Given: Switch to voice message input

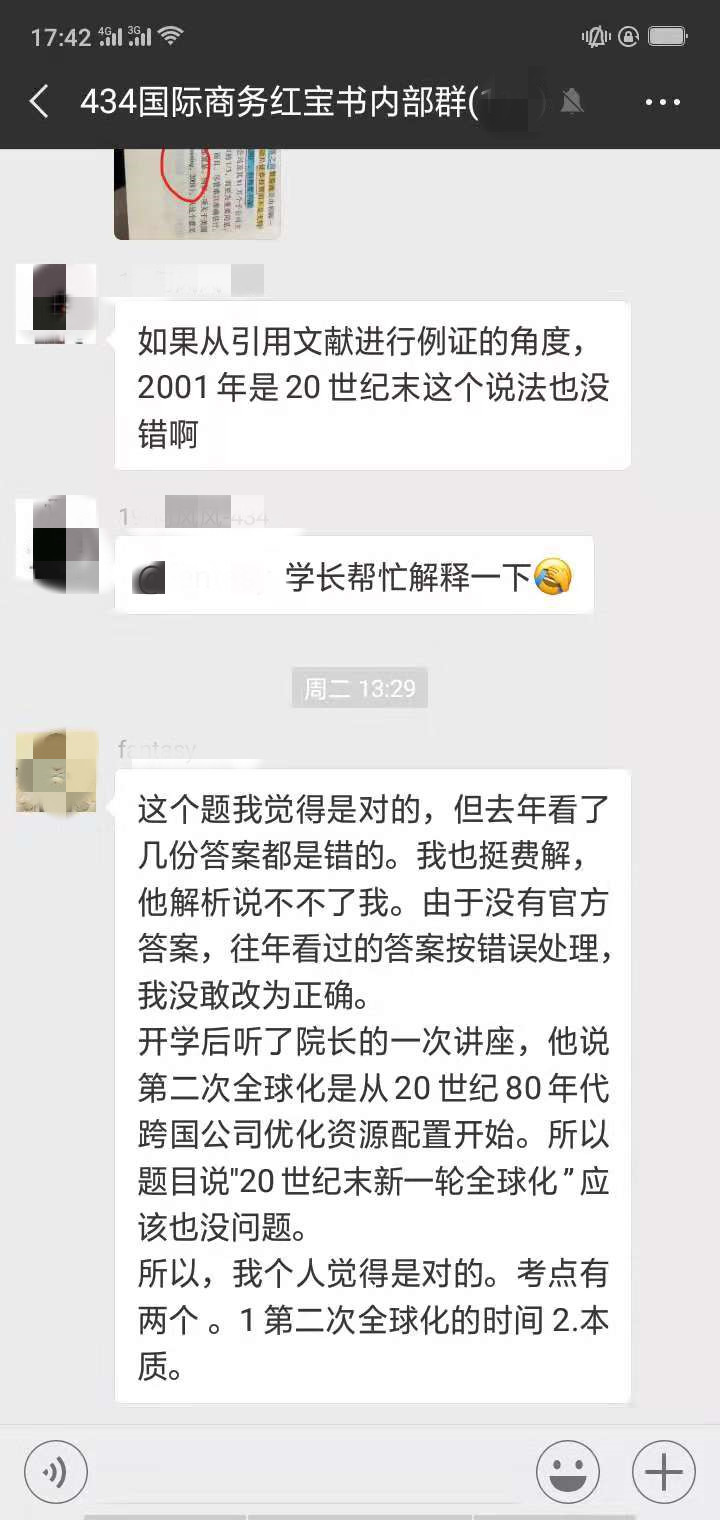Looking at the screenshot, I should (x=56, y=1472).
